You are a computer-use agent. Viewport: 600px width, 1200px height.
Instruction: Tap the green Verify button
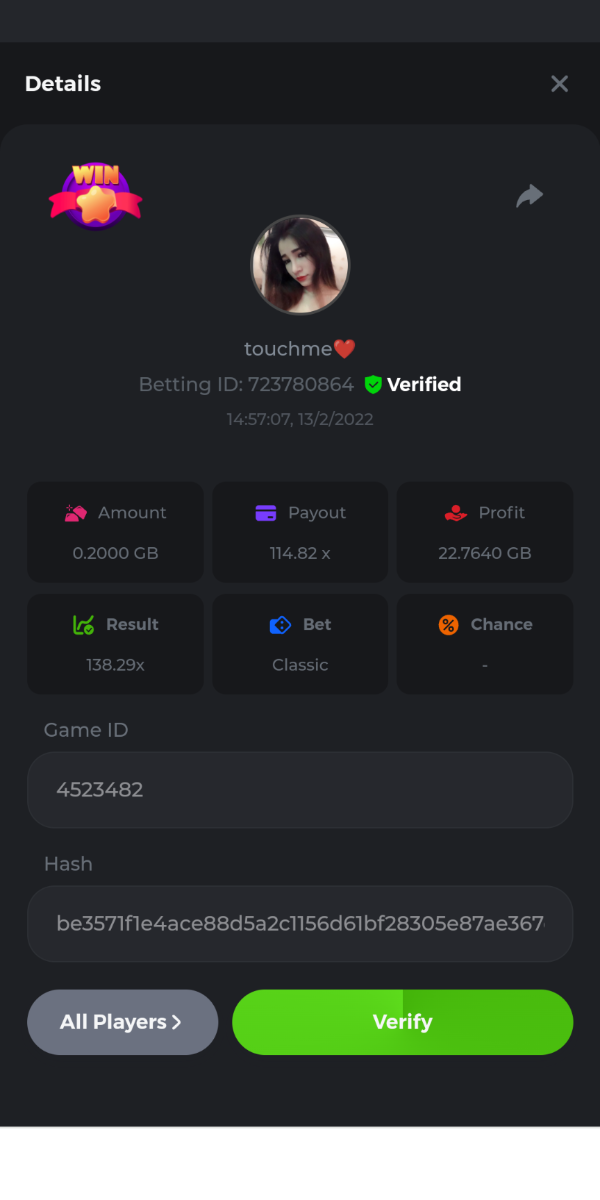point(402,1022)
